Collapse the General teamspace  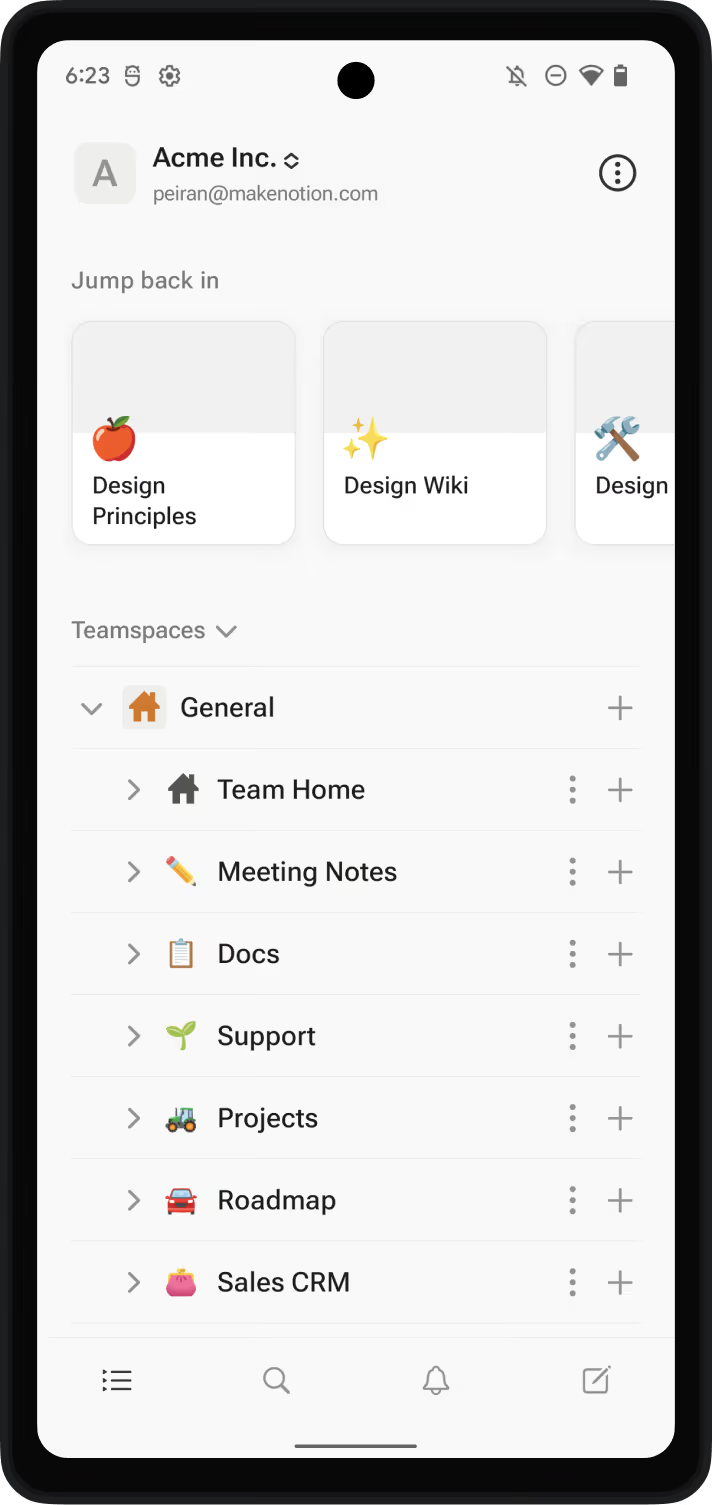(92, 708)
